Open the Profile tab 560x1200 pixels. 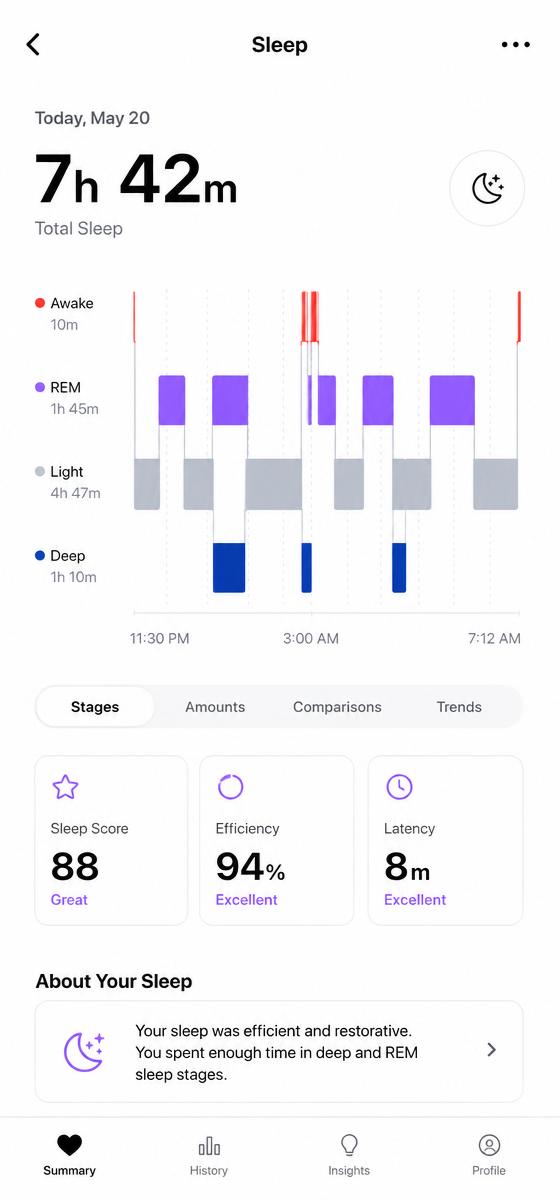pyautogui.click(x=489, y=1155)
